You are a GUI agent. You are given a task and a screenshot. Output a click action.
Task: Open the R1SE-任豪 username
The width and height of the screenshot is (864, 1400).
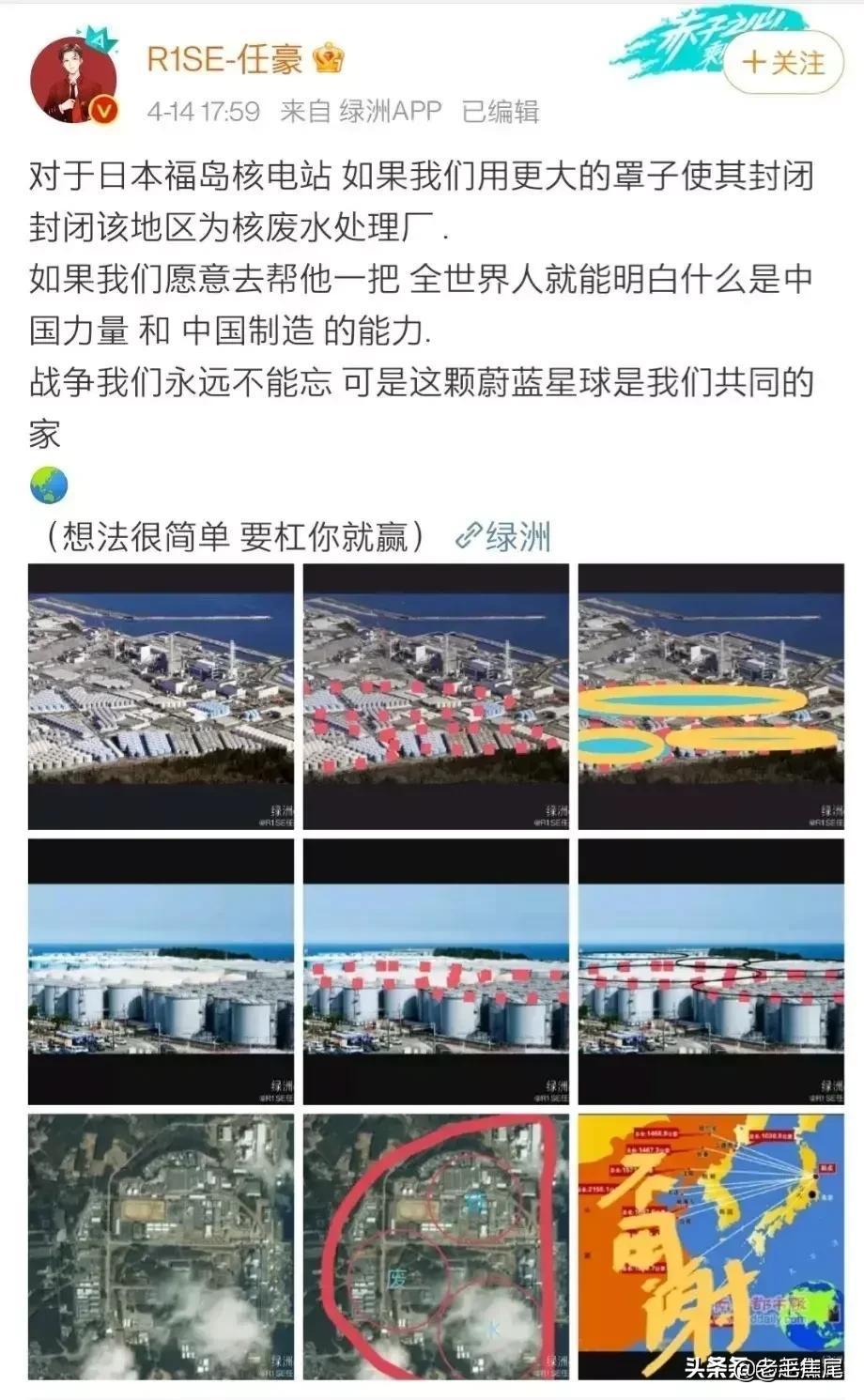[x=225, y=60]
